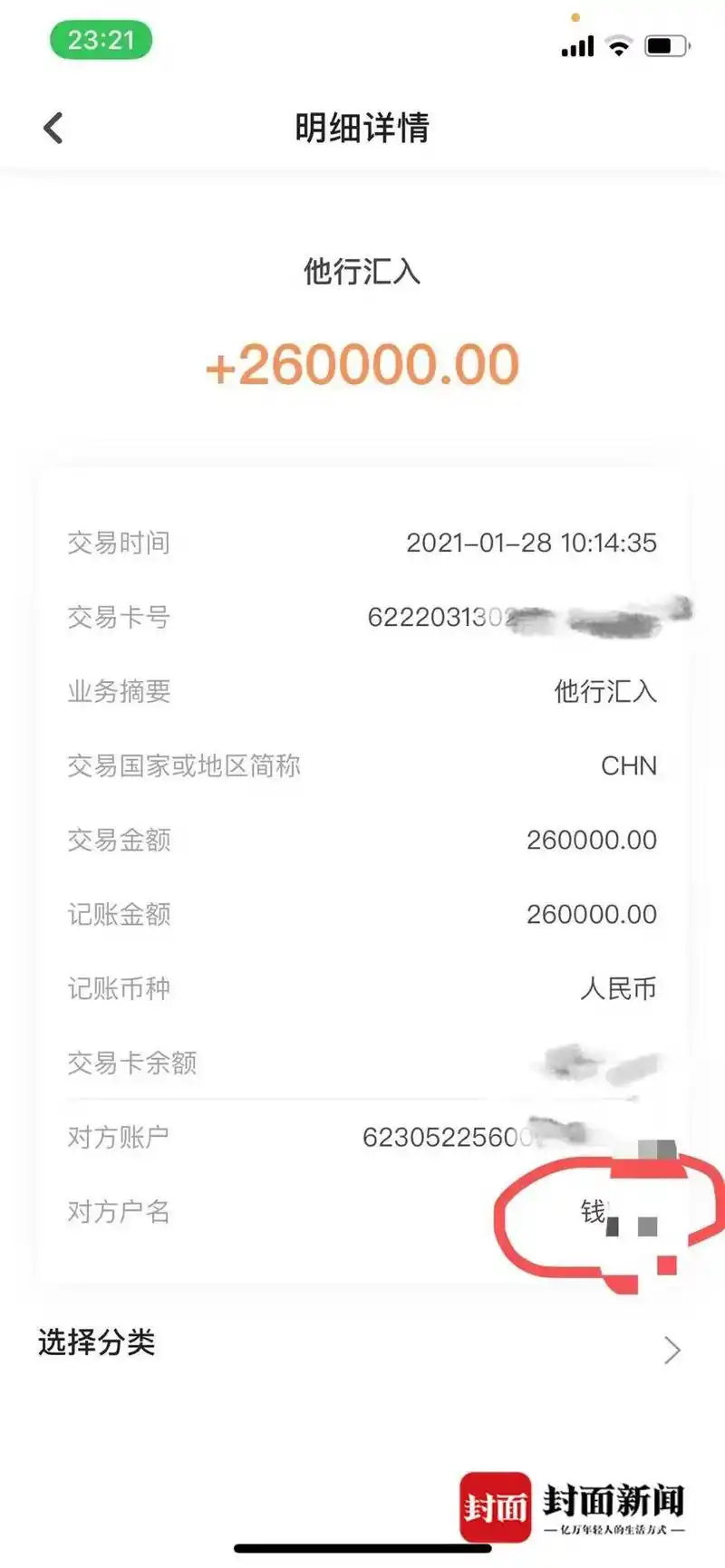Expand the 选择分类 chevron
The image size is (725, 1568).
coord(672,1350)
